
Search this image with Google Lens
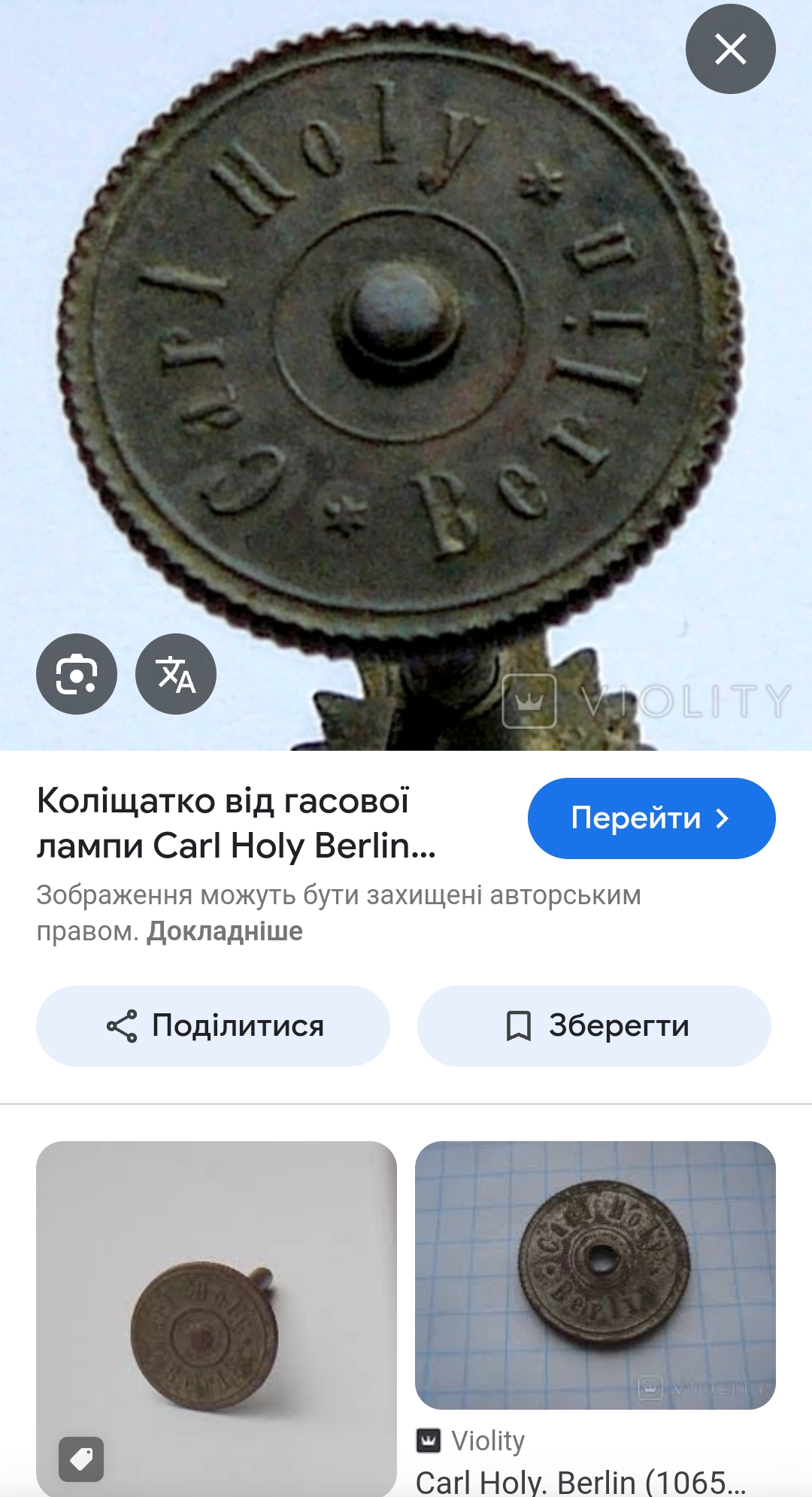pyautogui.click(x=77, y=674)
